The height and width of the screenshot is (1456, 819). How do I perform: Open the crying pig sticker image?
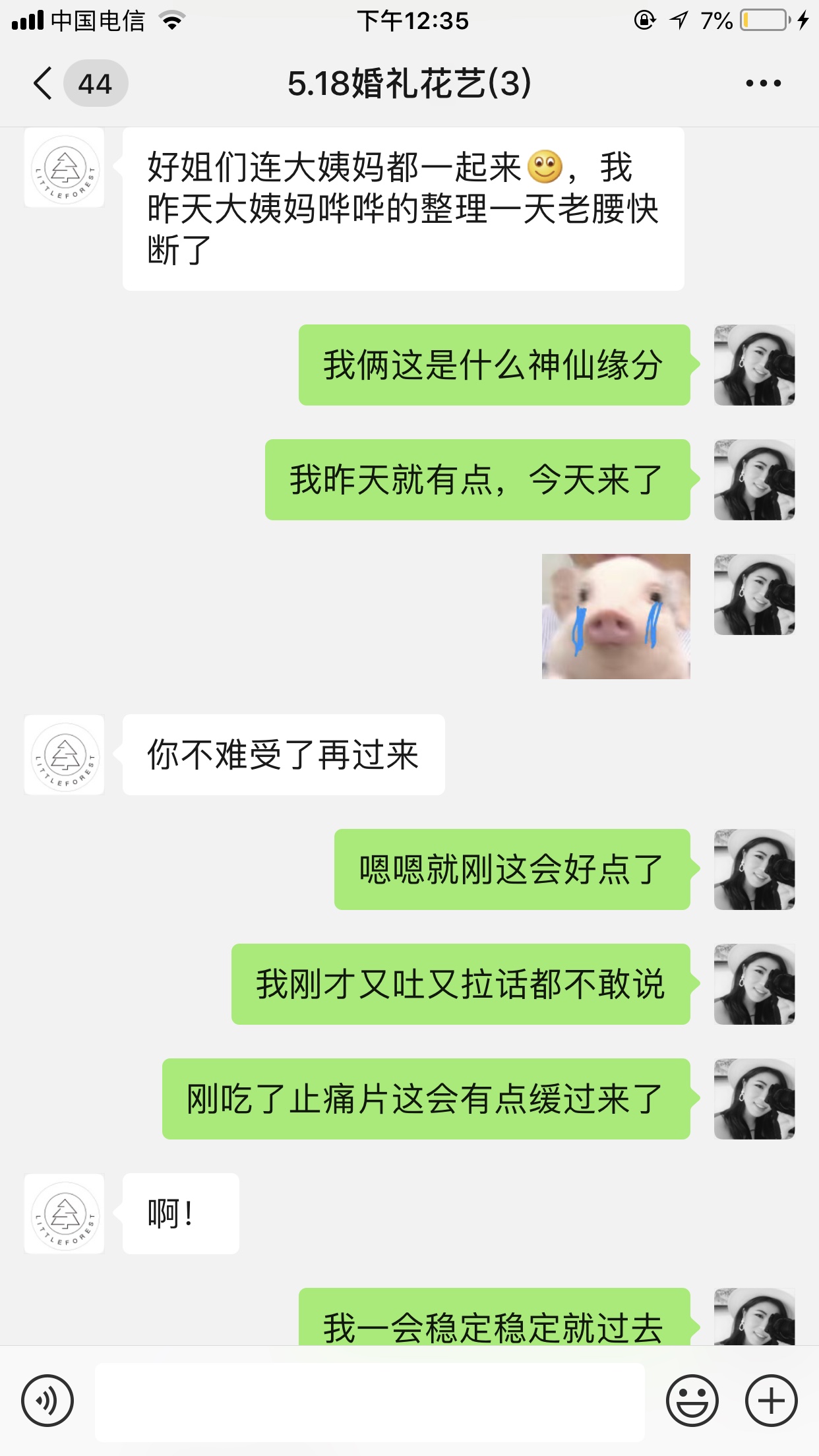click(x=616, y=617)
